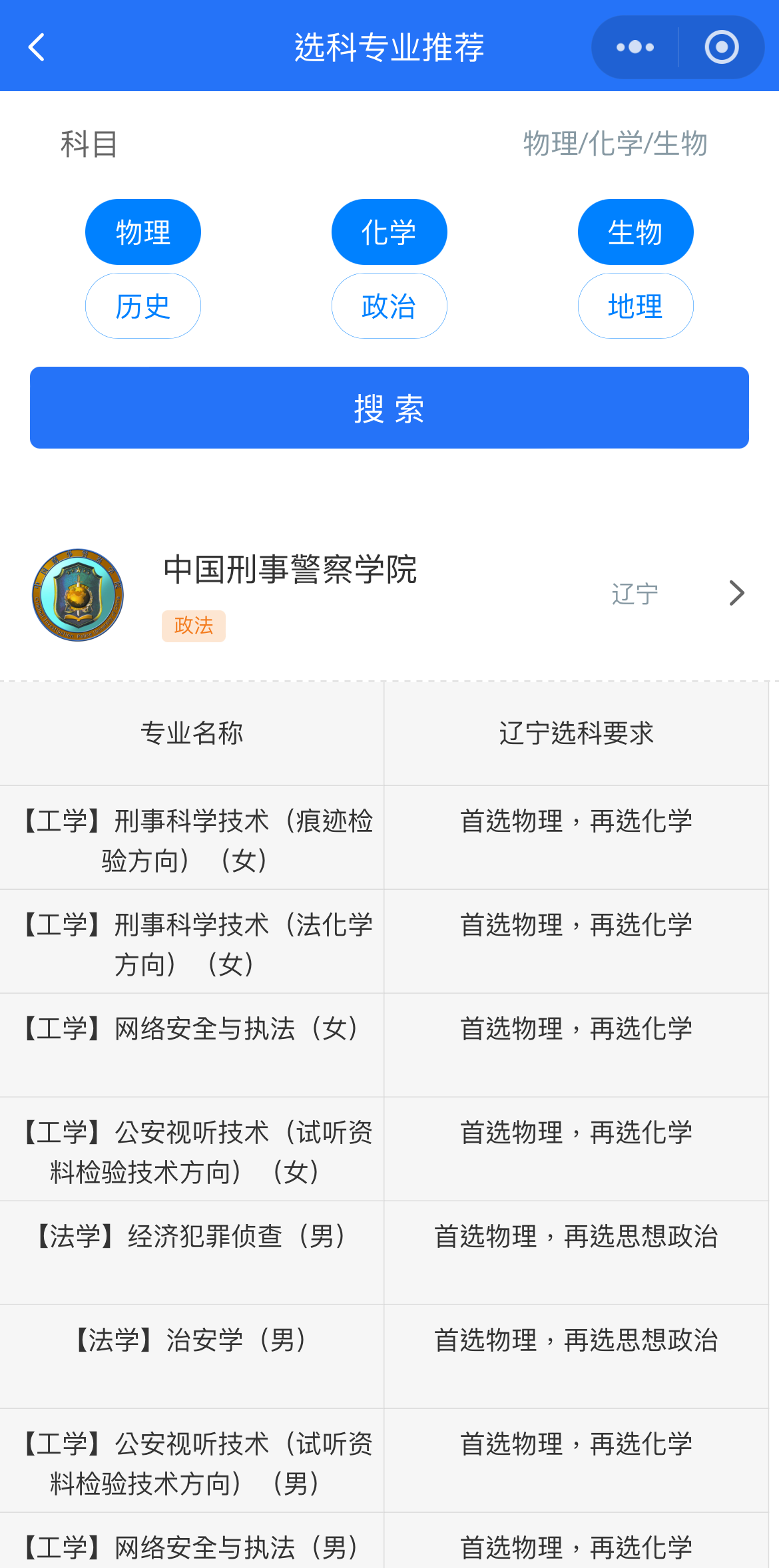779x1568 pixels.
Task: Select the 地理 subject chip
Action: pos(636,306)
